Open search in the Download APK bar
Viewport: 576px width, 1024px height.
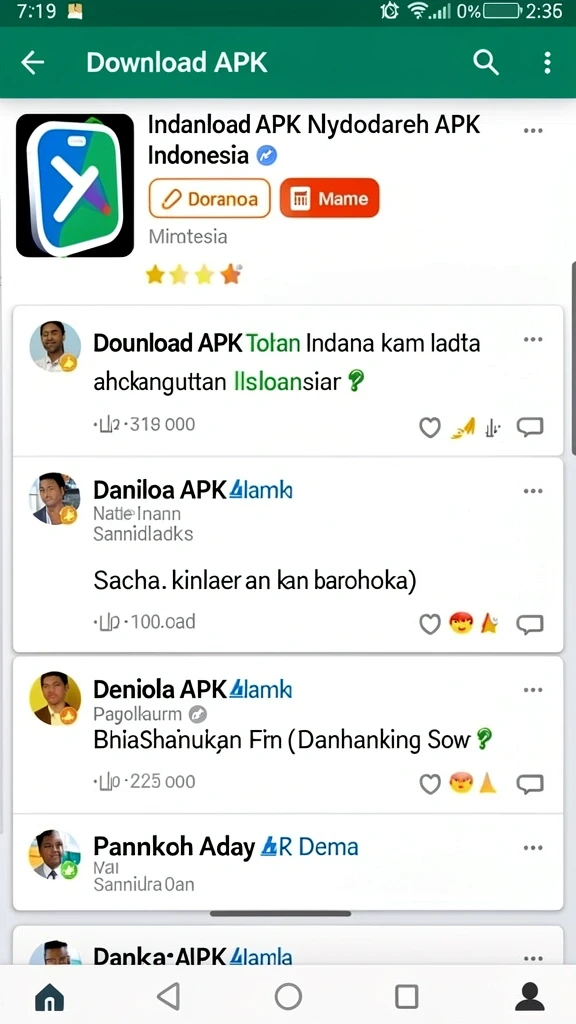coord(486,63)
